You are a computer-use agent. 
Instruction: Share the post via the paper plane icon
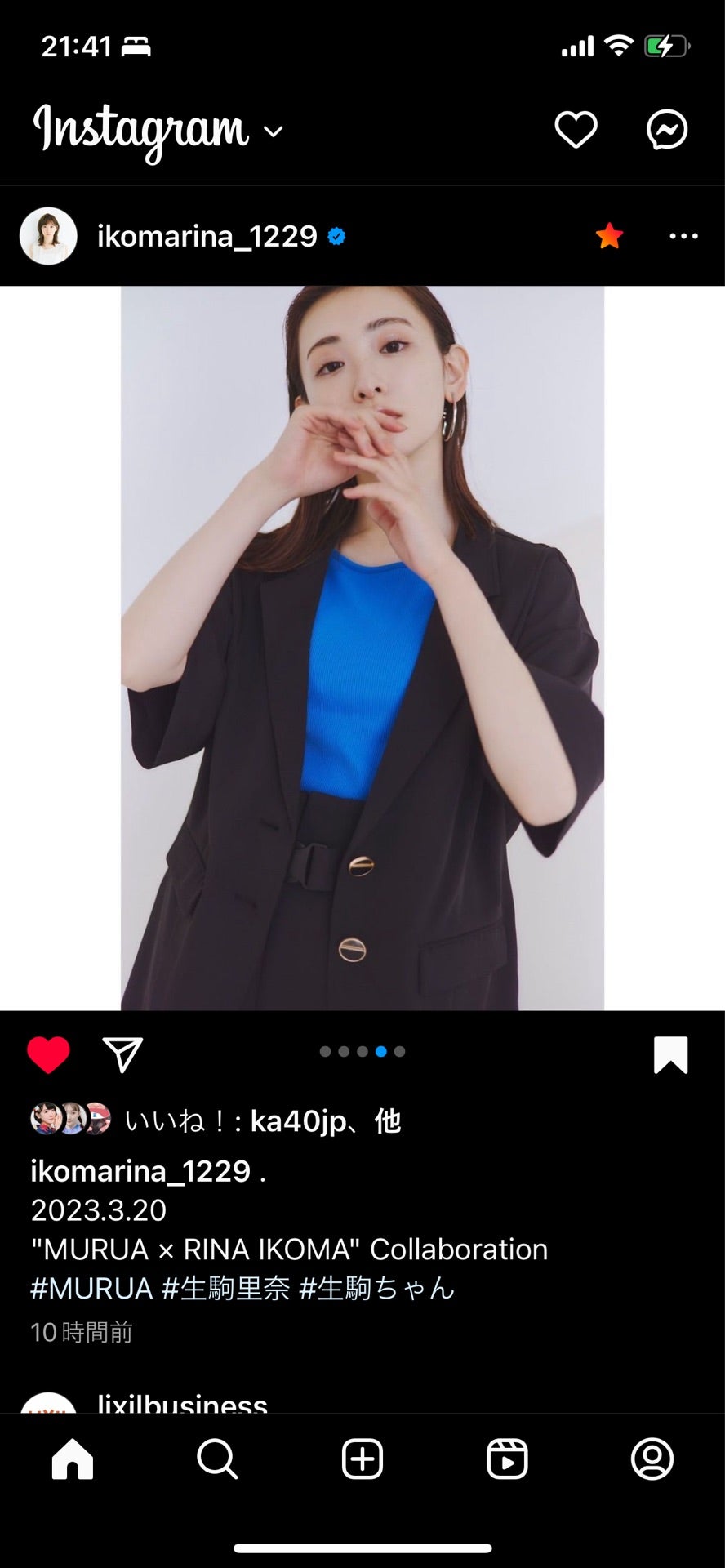point(121,1053)
